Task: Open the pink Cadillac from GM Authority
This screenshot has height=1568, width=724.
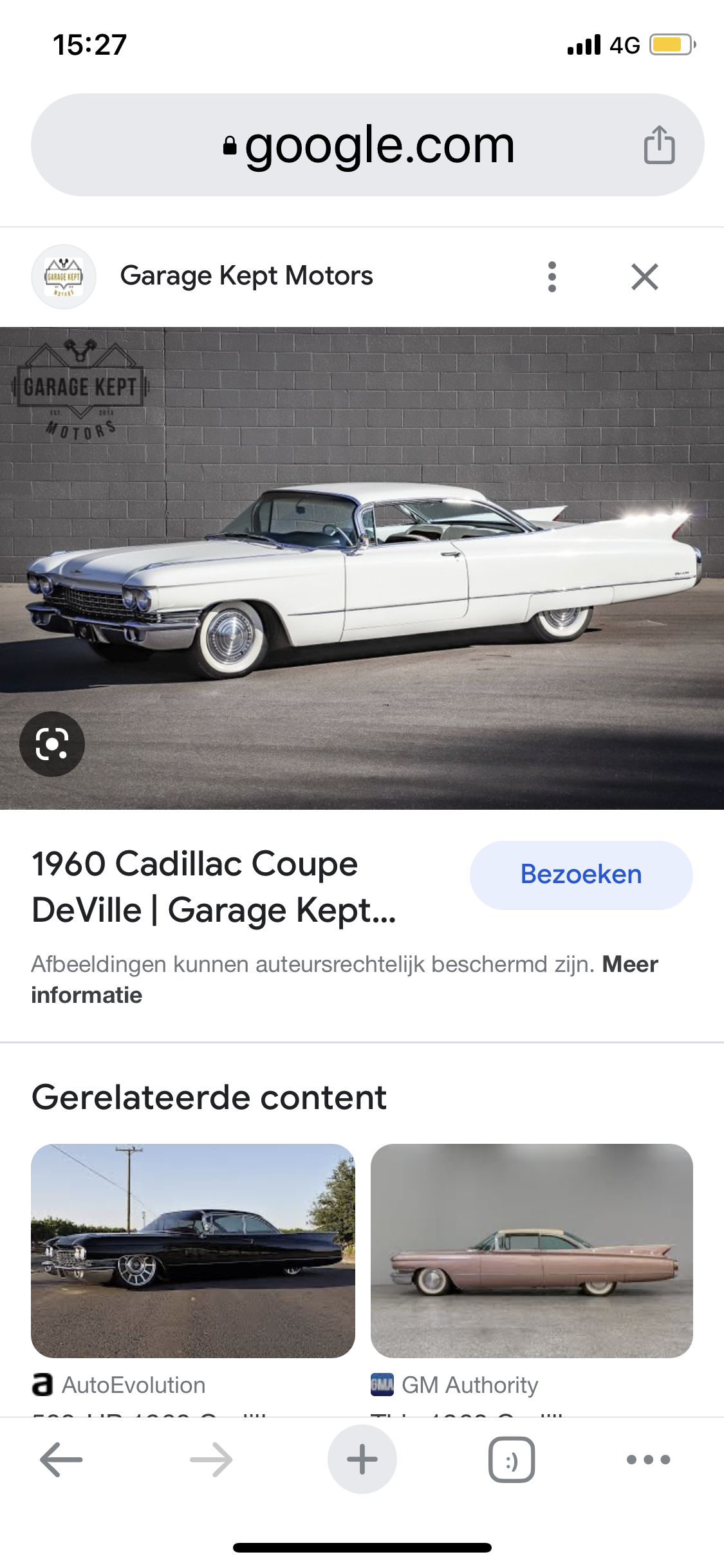Action: (x=532, y=1250)
